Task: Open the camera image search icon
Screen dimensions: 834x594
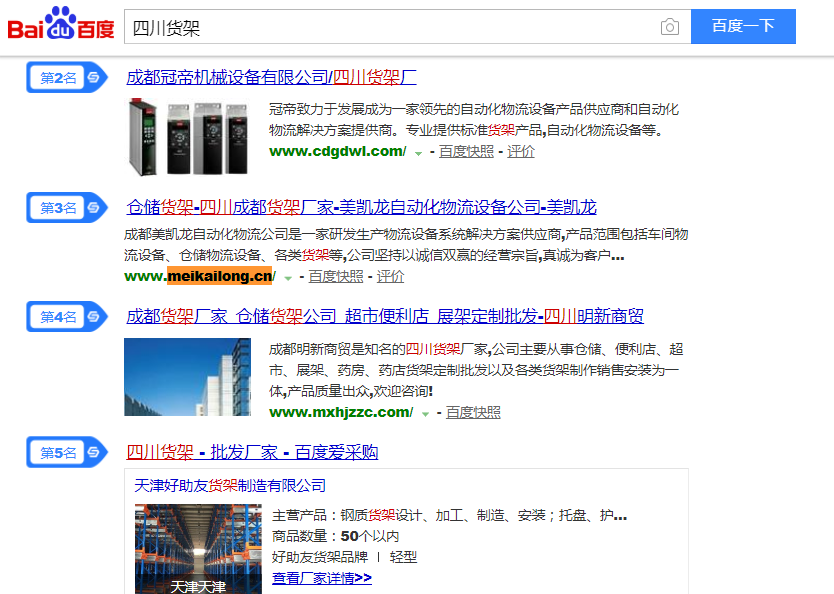Action: coord(670,27)
